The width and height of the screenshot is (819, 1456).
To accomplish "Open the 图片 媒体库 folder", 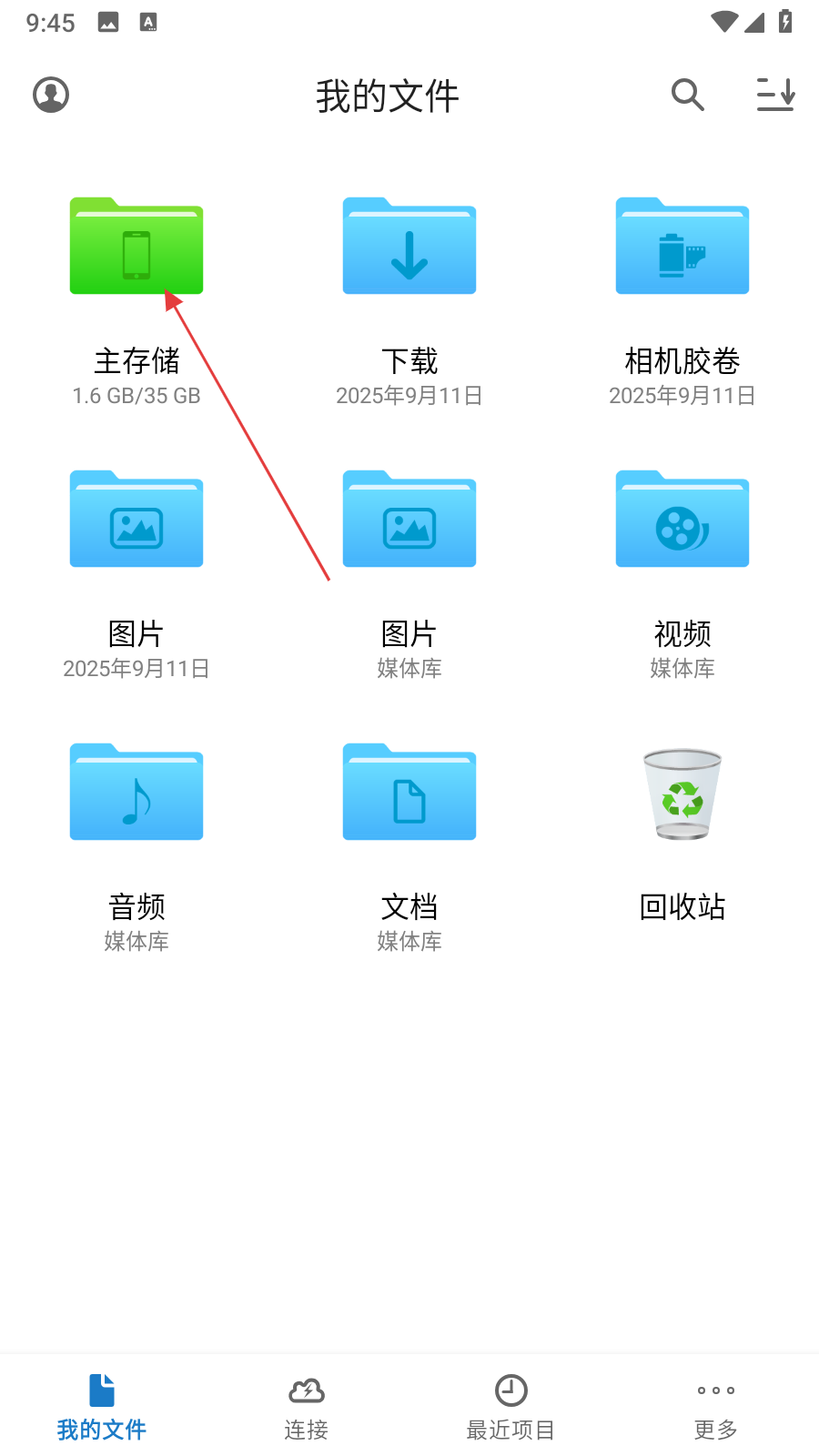I will [409, 521].
